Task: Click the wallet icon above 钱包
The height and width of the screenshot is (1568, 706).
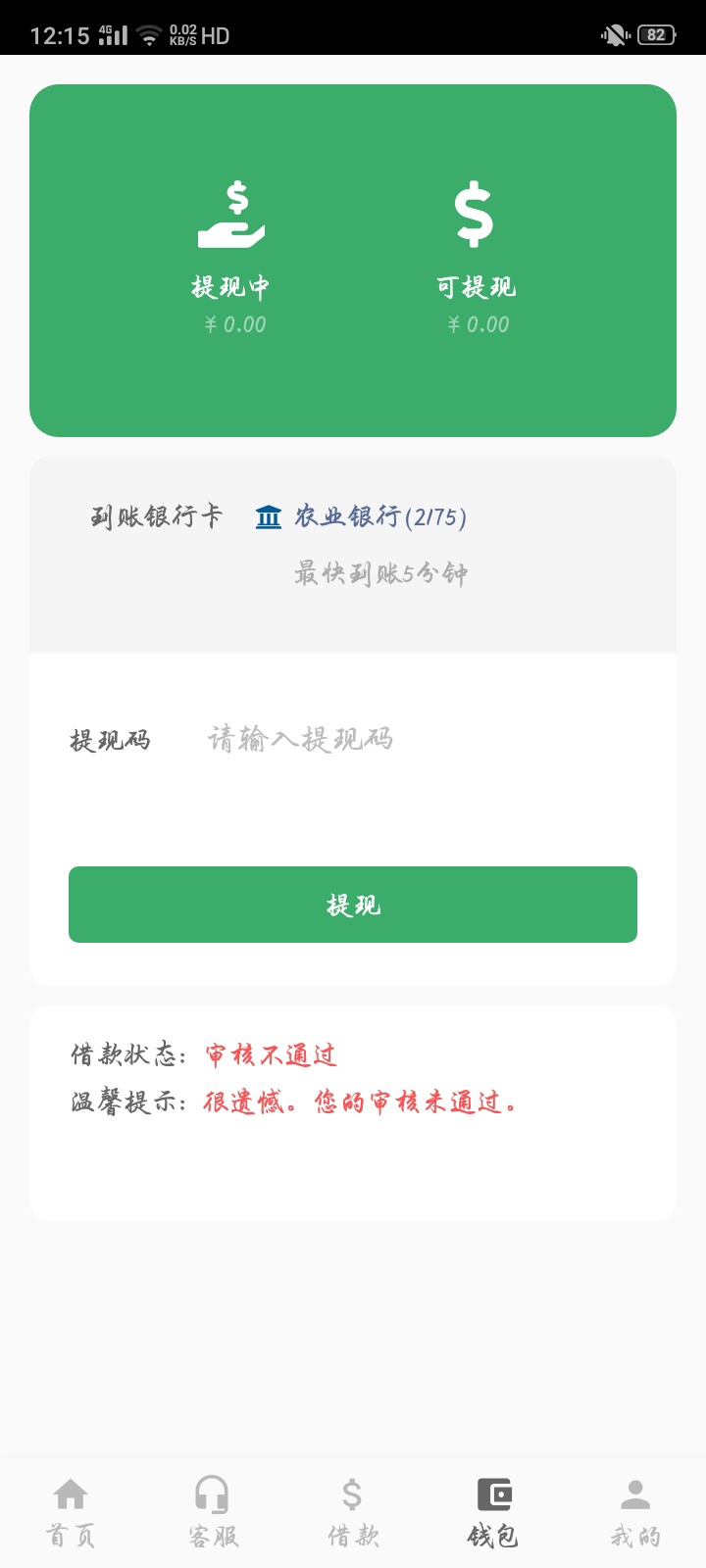Action: click(494, 1494)
